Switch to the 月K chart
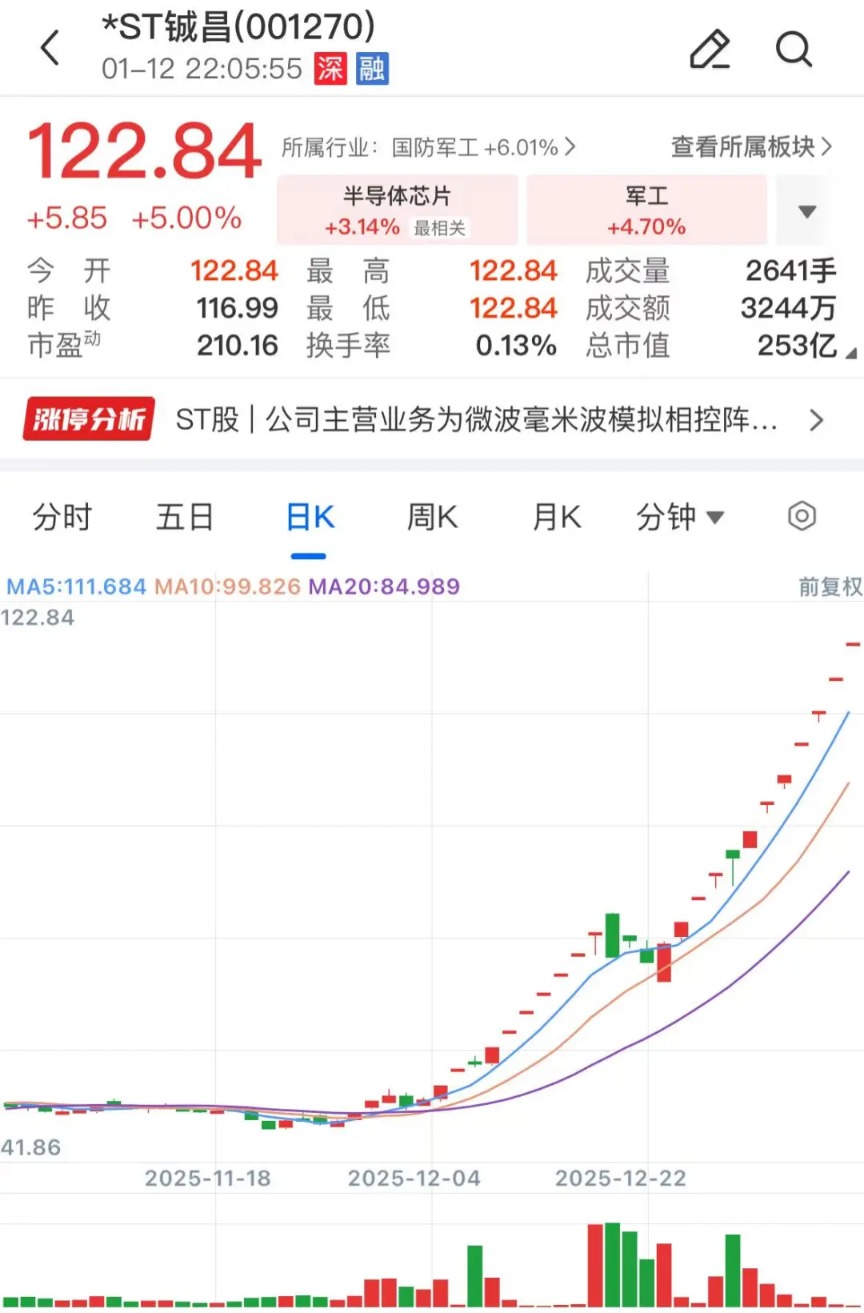 556,517
